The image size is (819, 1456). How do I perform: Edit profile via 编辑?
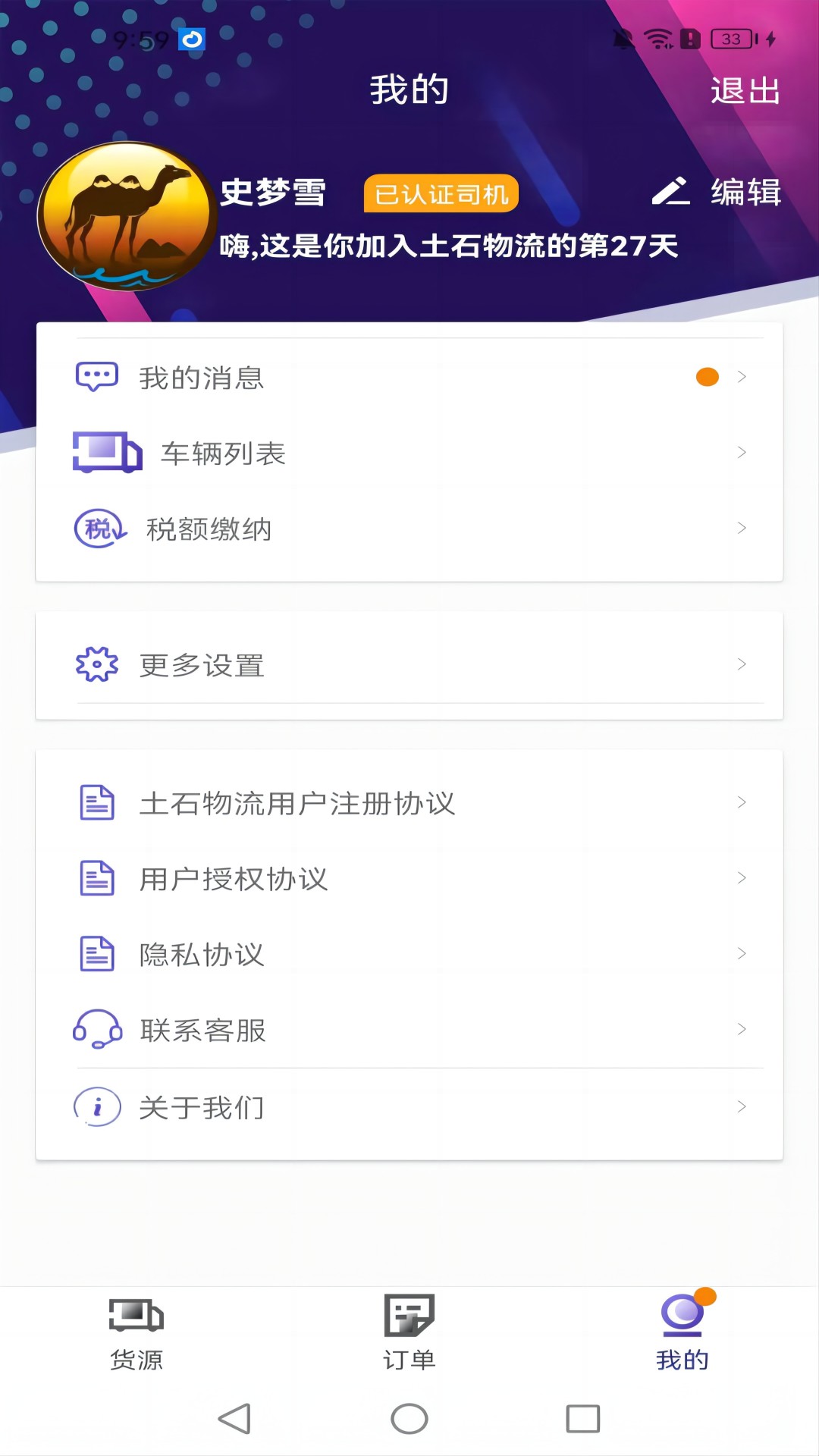pos(717,192)
